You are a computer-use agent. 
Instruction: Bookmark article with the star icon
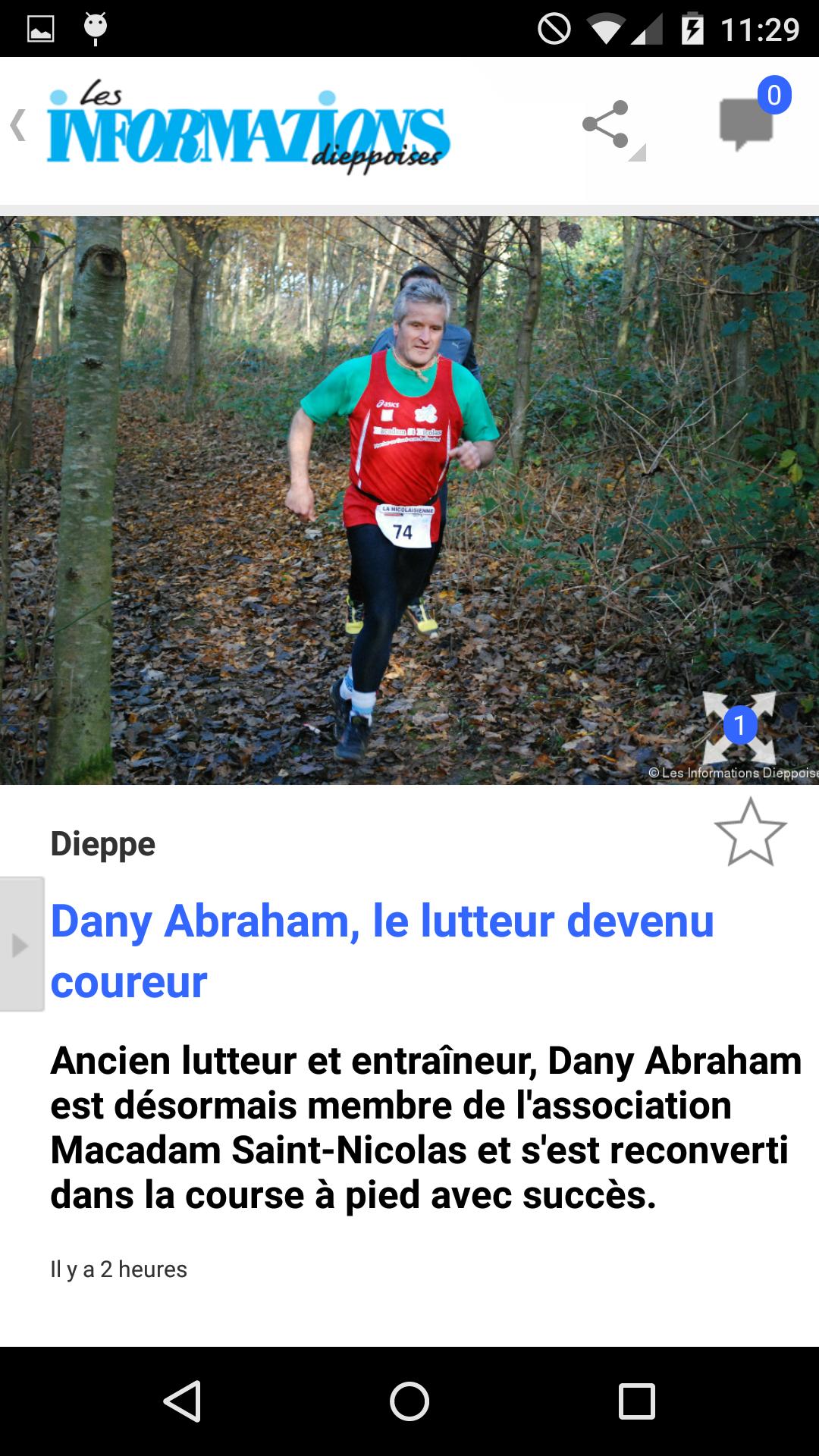(750, 833)
